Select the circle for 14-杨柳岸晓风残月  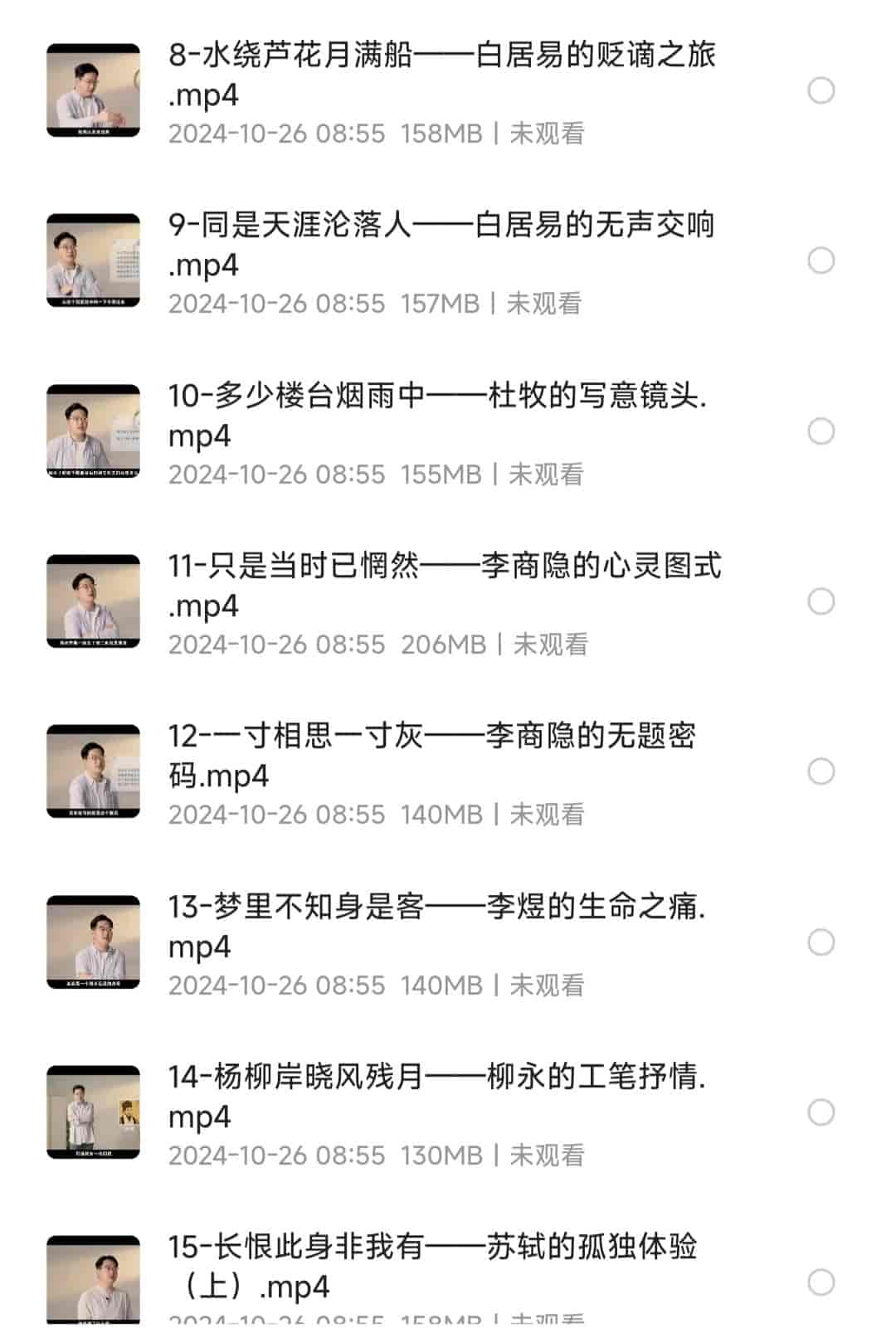[821, 1112]
